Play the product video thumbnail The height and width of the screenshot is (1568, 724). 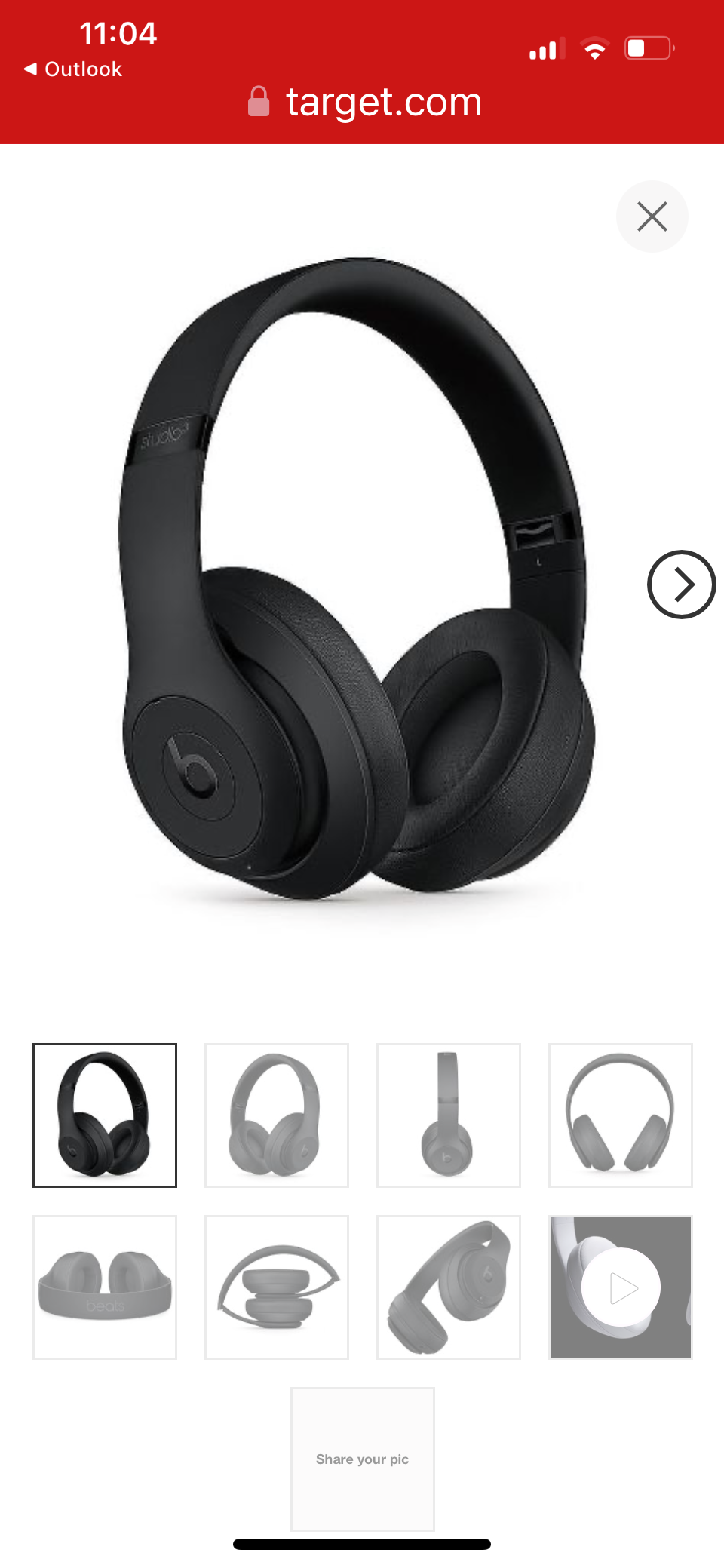(x=621, y=1287)
